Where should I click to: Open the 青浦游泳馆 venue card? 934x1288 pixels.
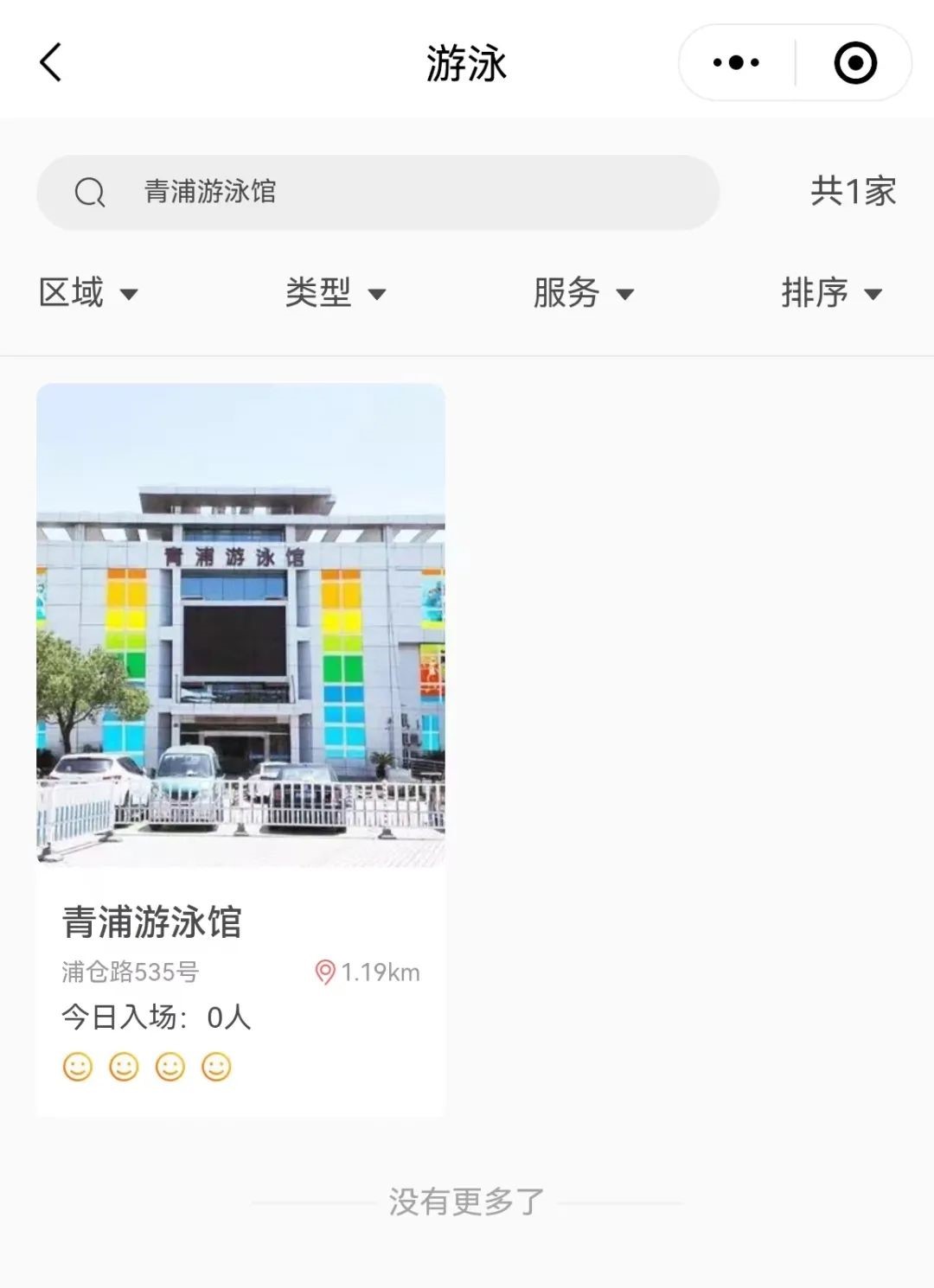pos(240,749)
